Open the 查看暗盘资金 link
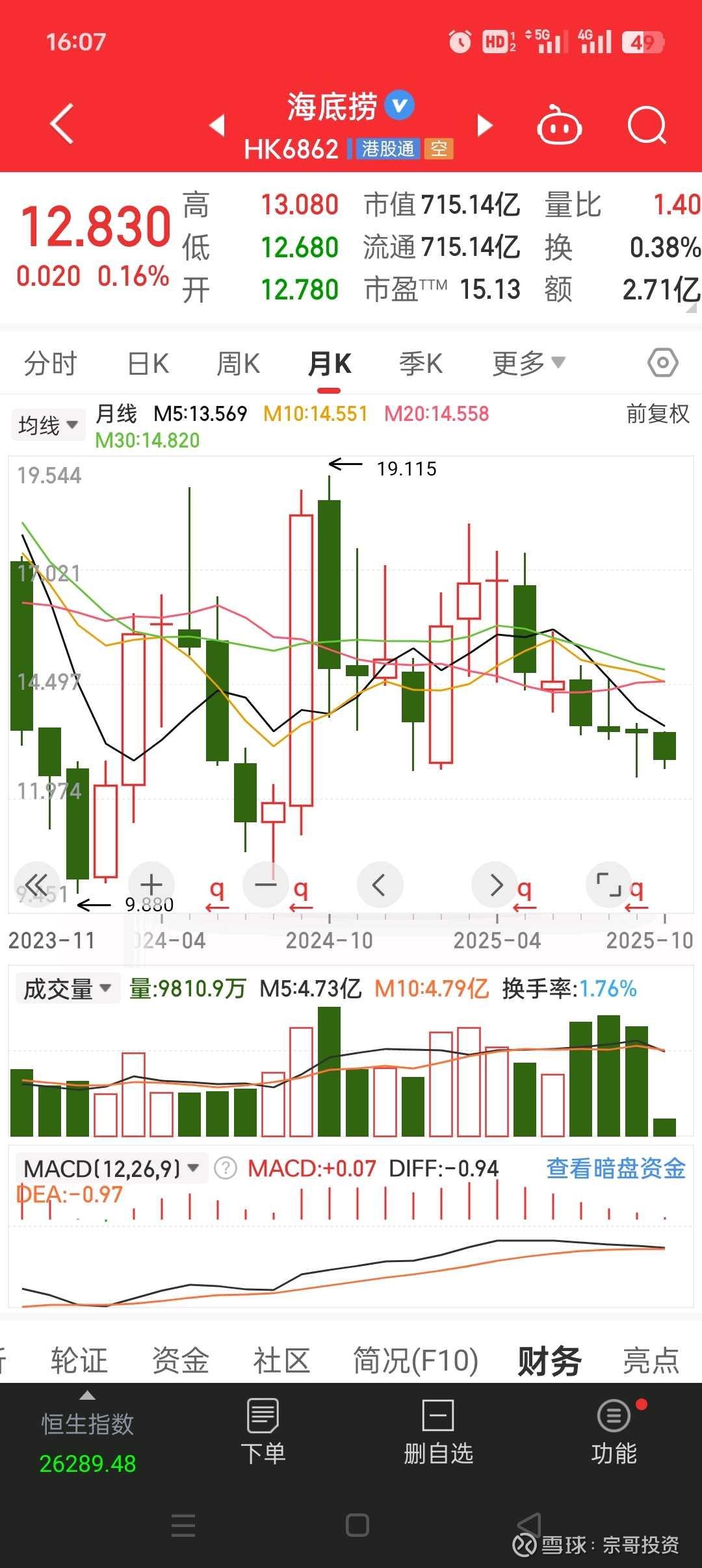Viewport: 702px width, 1568px height. click(615, 1169)
